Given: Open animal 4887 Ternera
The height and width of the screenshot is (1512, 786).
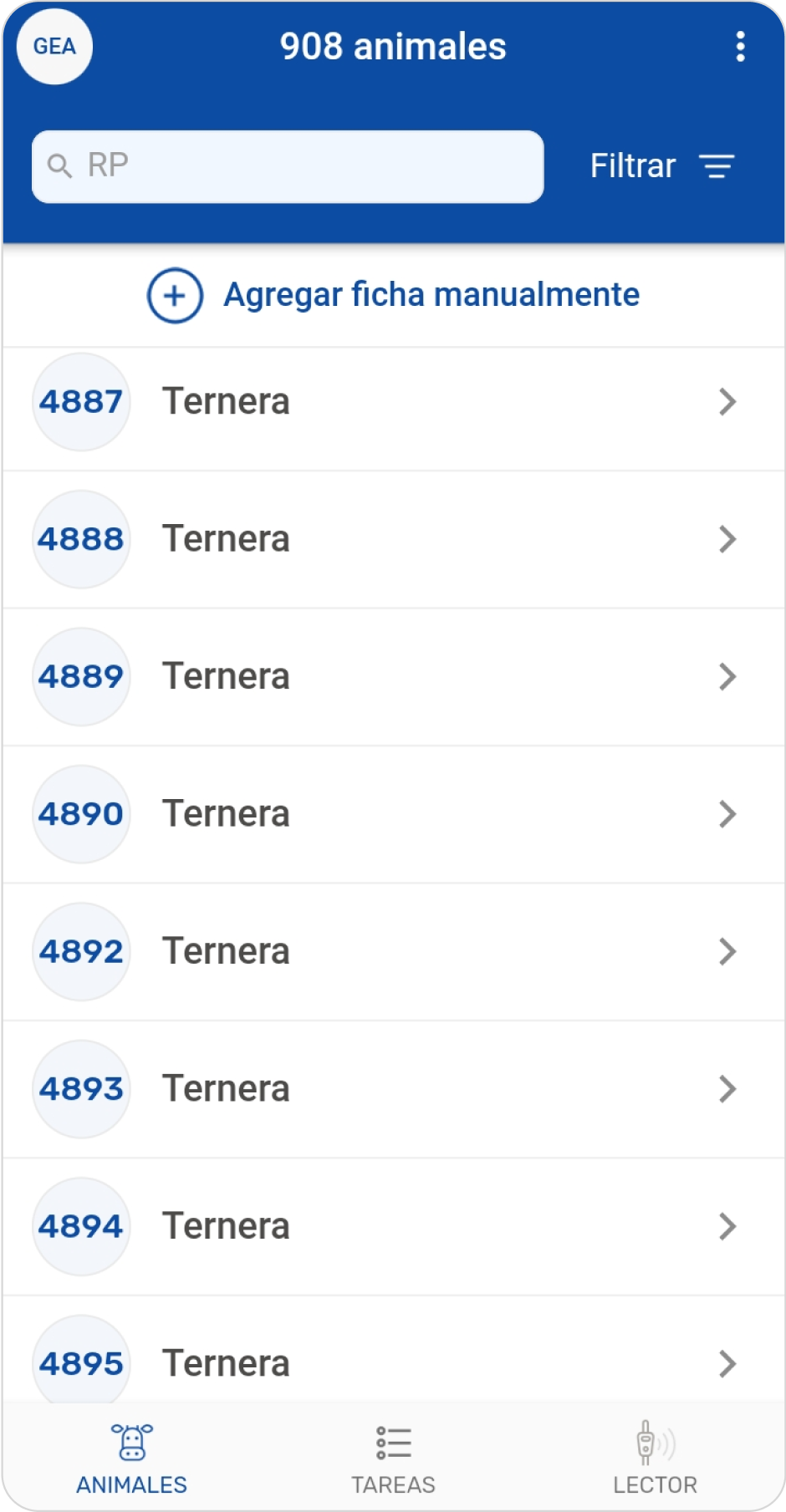Looking at the screenshot, I should (393, 402).
